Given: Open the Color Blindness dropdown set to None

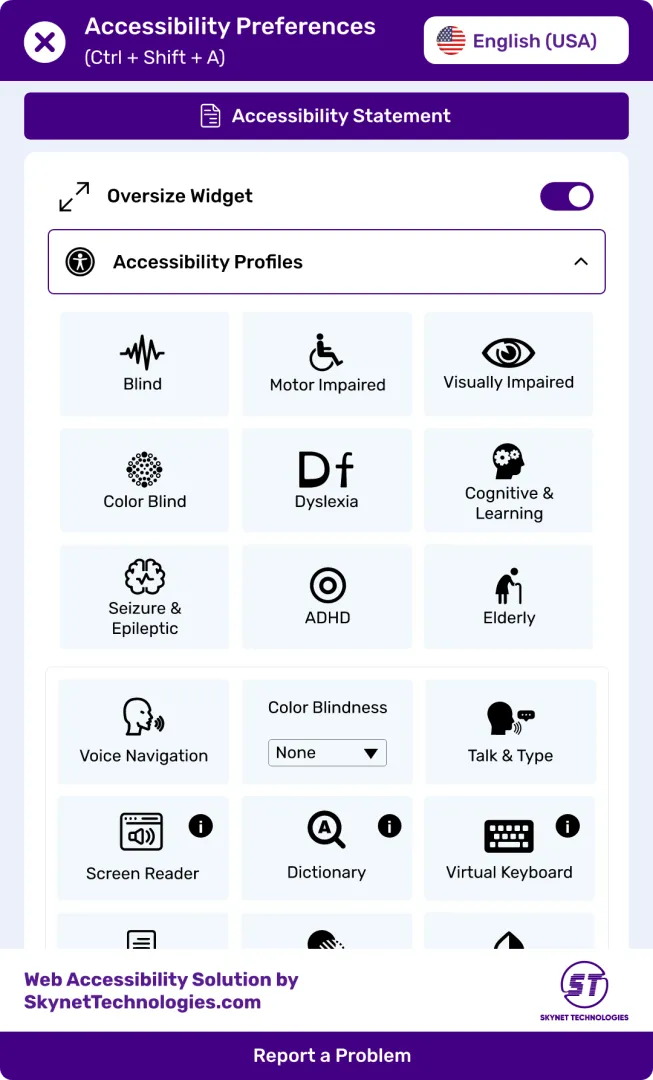Looking at the screenshot, I should [327, 753].
